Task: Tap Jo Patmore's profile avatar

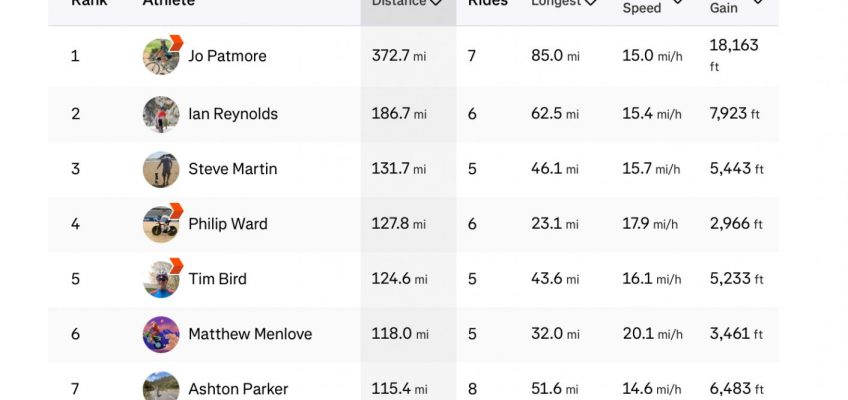Action: pyautogui.click(x=161, y=56)
